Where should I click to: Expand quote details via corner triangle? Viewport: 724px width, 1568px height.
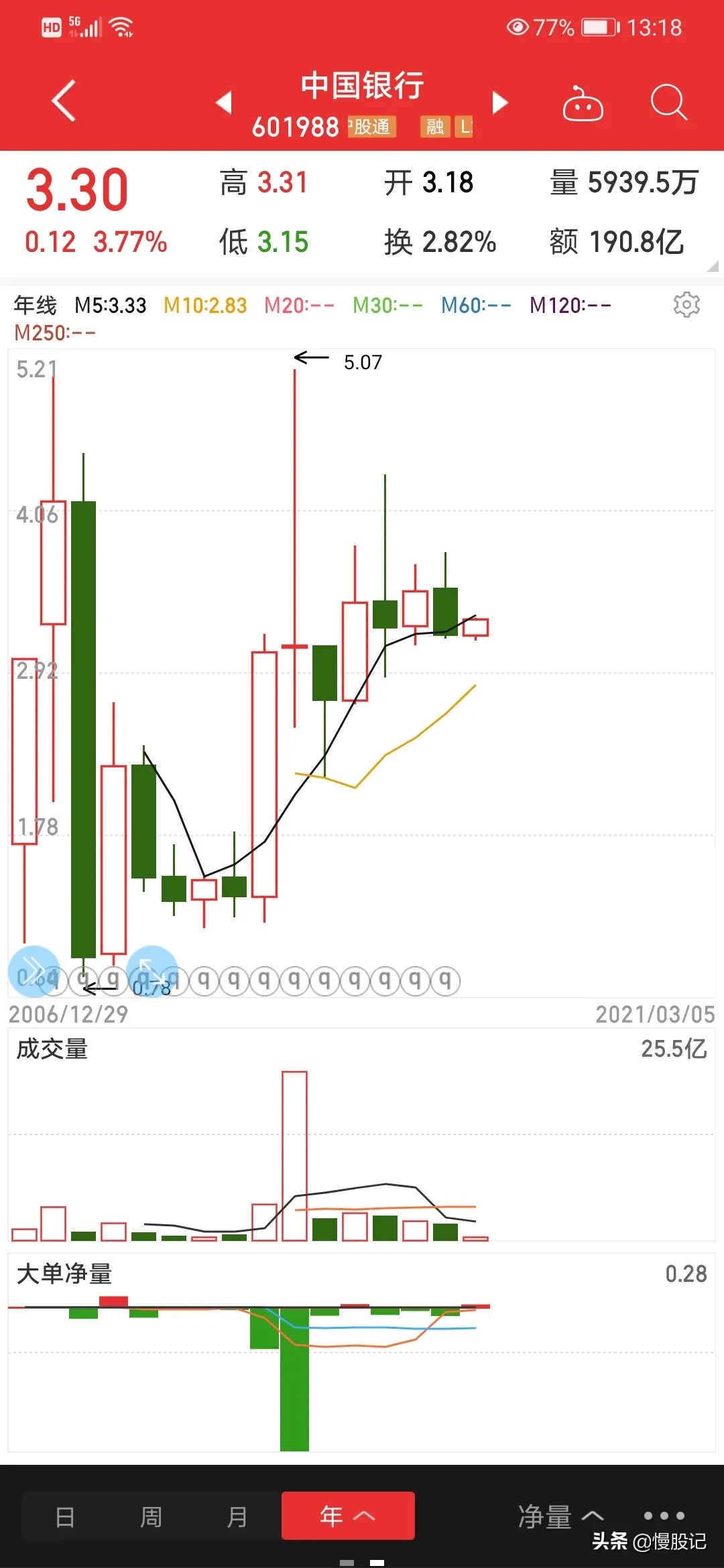click(713, 266)
